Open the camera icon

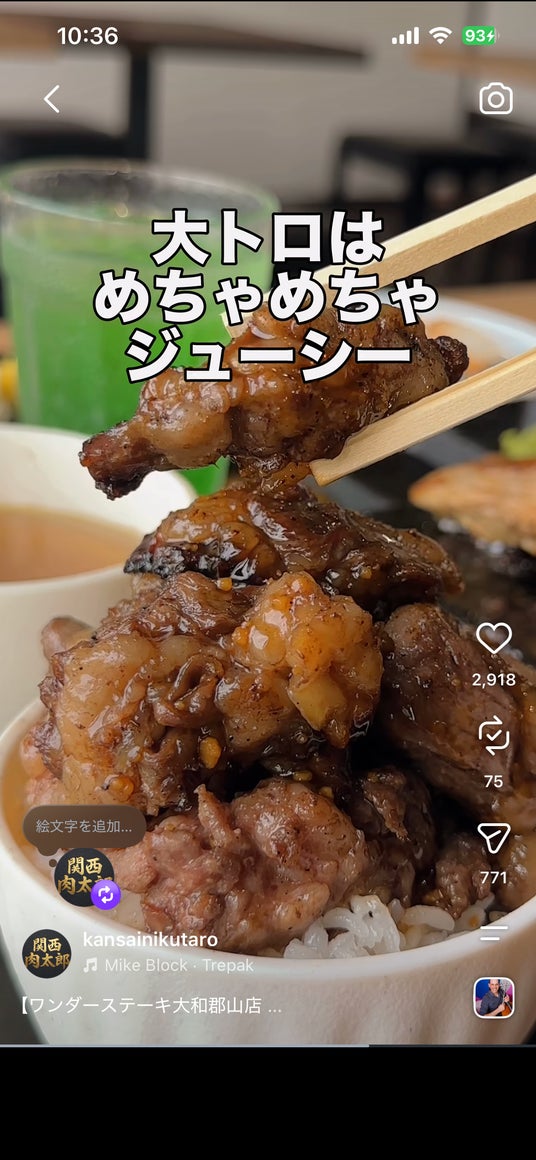click(x=495, y=99)
